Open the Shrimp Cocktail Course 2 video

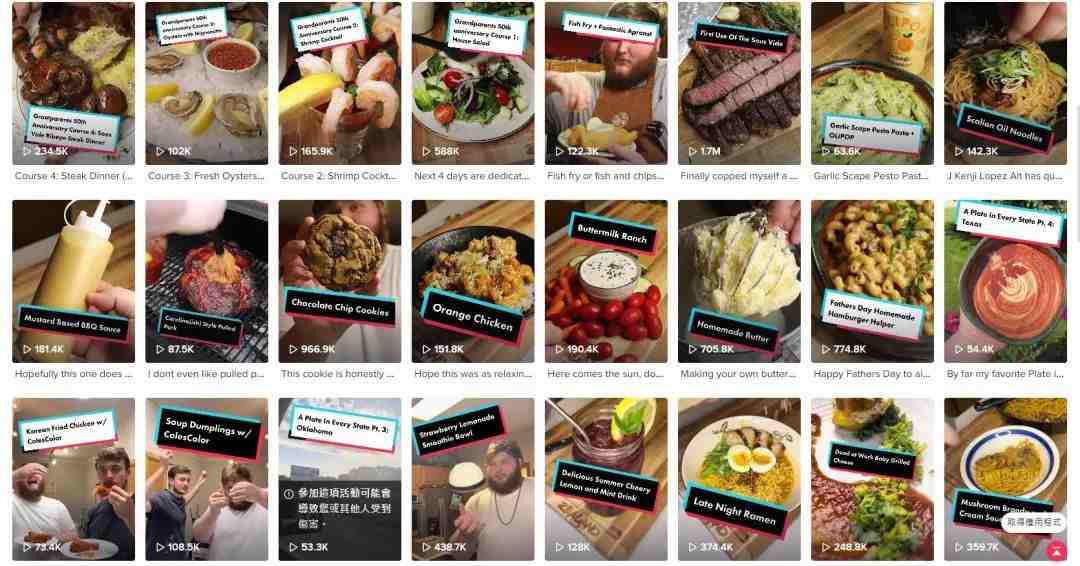339,83
